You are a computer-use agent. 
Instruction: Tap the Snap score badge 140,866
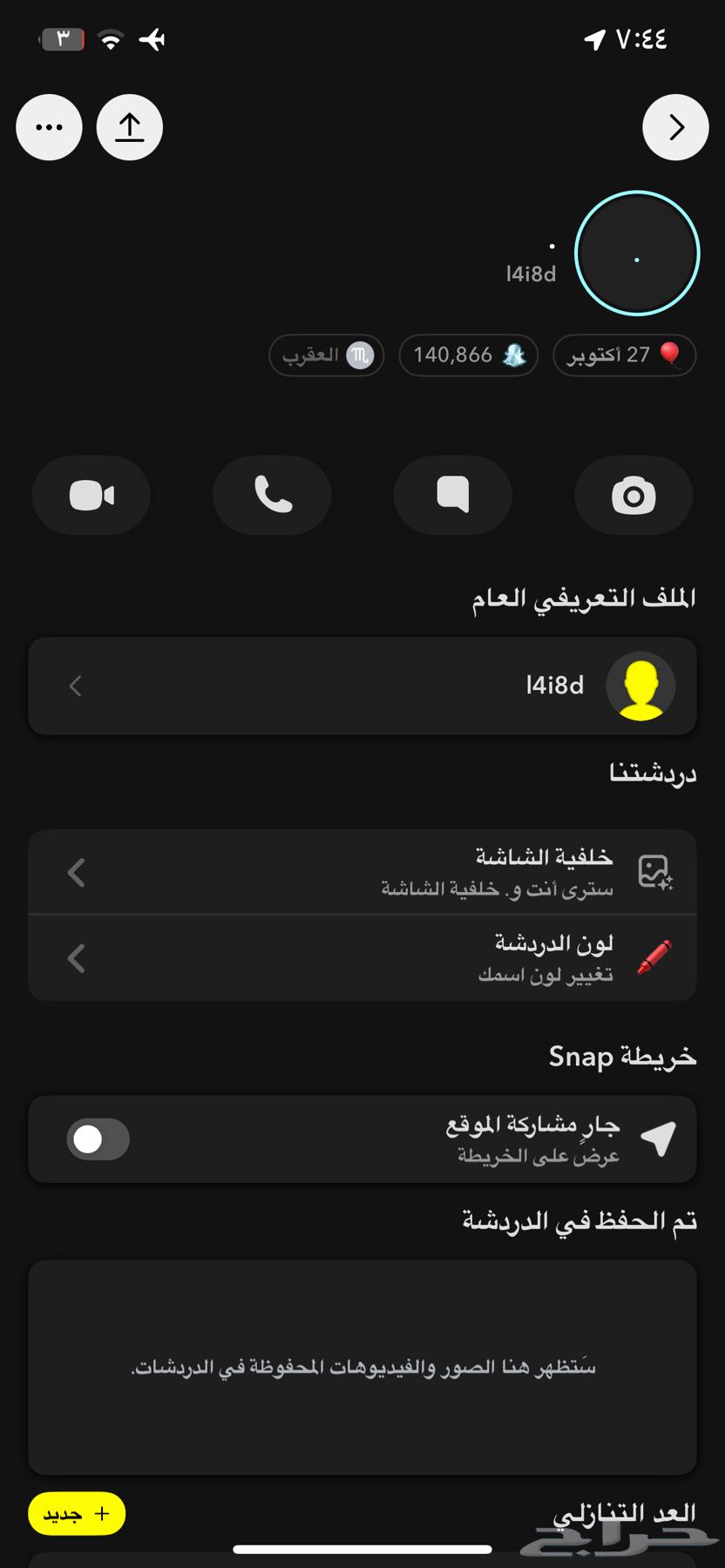pyautogui.click(x=468, y=355)
